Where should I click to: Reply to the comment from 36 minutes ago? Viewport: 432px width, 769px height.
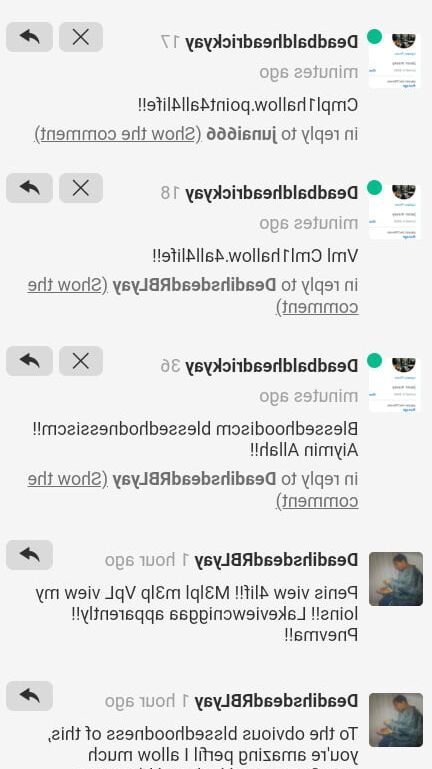29,361
